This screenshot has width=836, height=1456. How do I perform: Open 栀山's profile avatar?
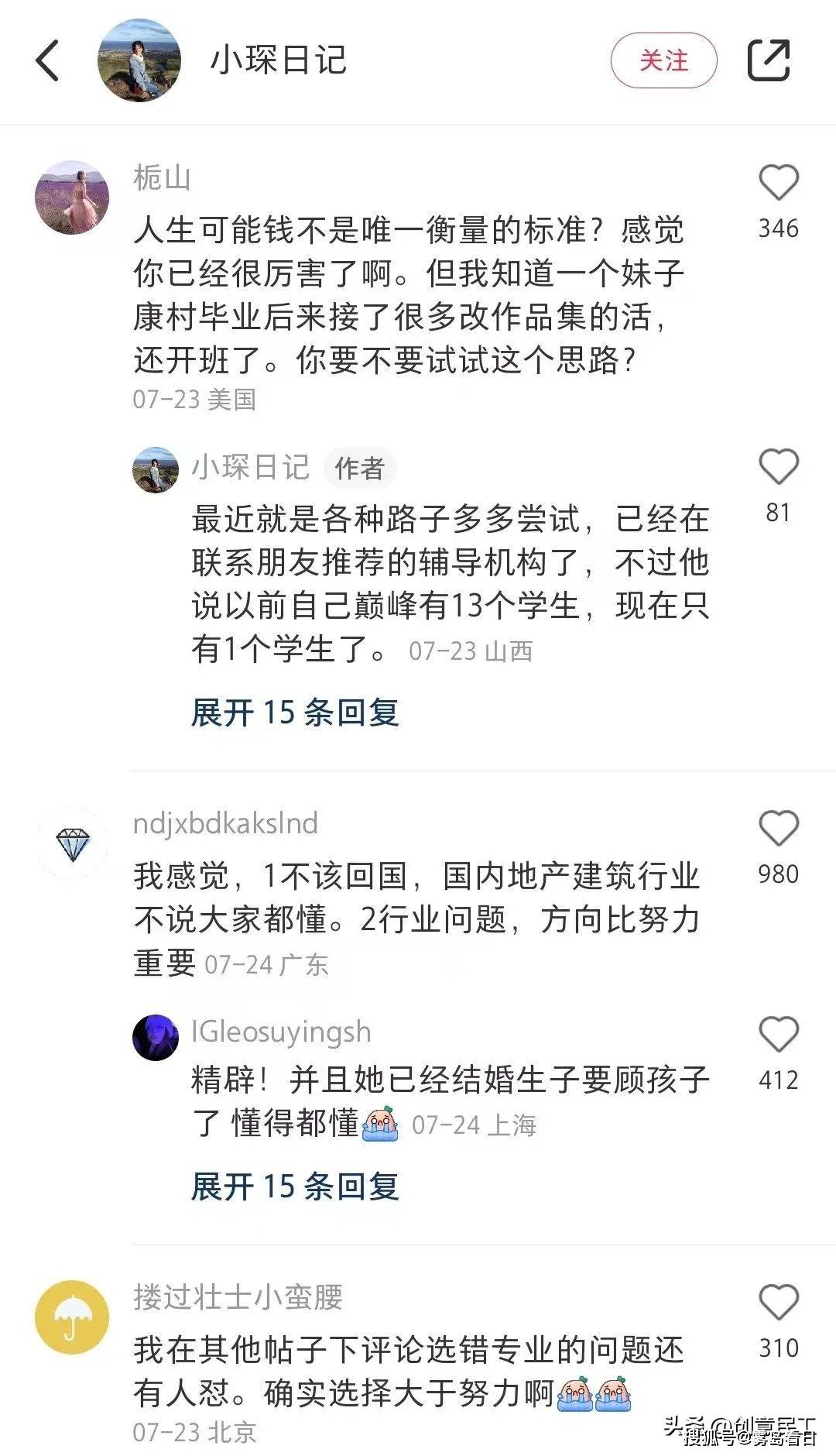pos(72,197)
